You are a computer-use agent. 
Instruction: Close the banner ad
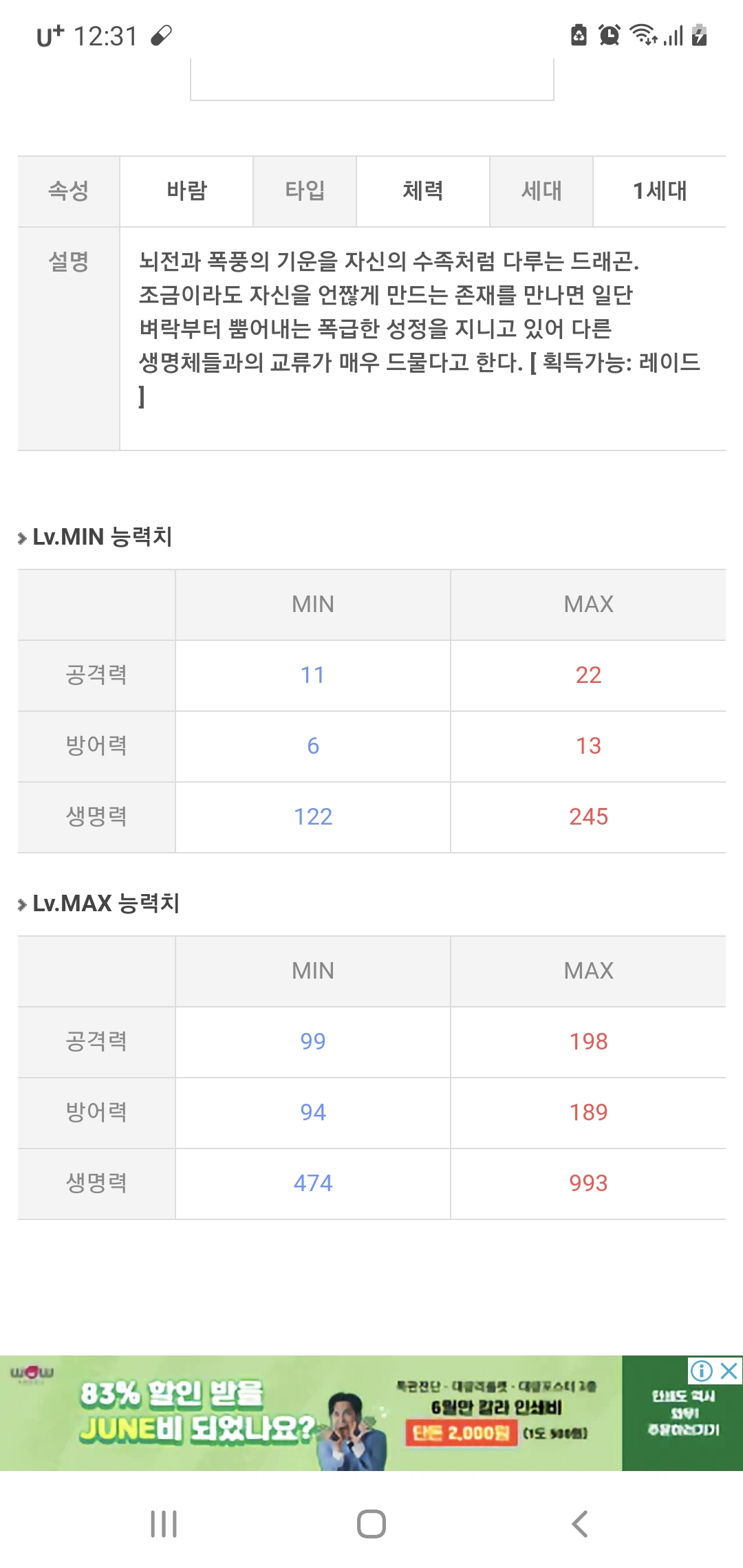tap(729, 1371)
